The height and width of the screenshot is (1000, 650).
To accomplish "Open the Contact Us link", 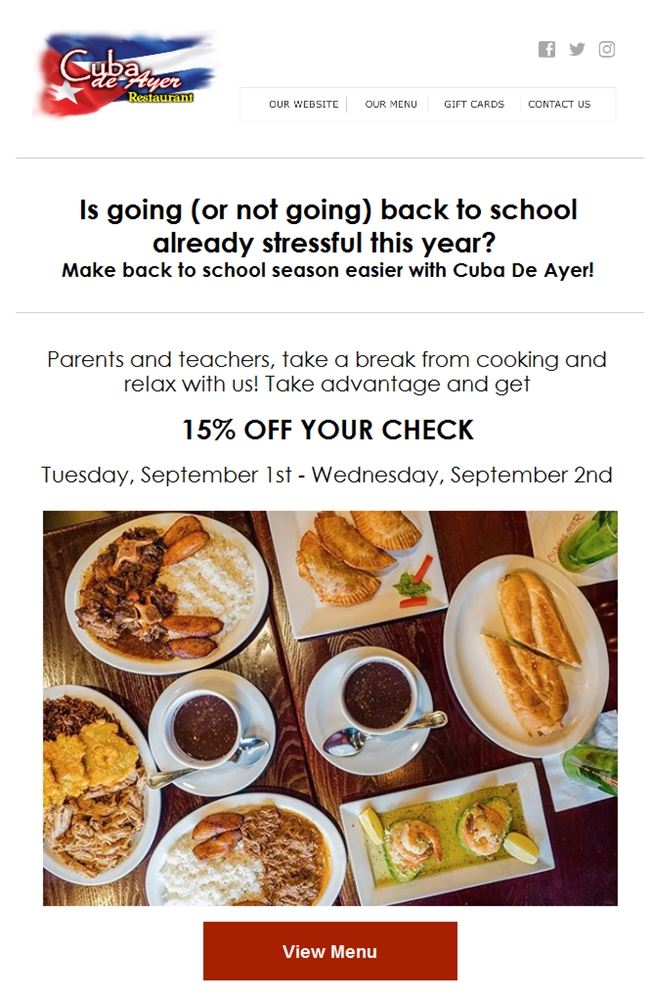I will 559,104.
